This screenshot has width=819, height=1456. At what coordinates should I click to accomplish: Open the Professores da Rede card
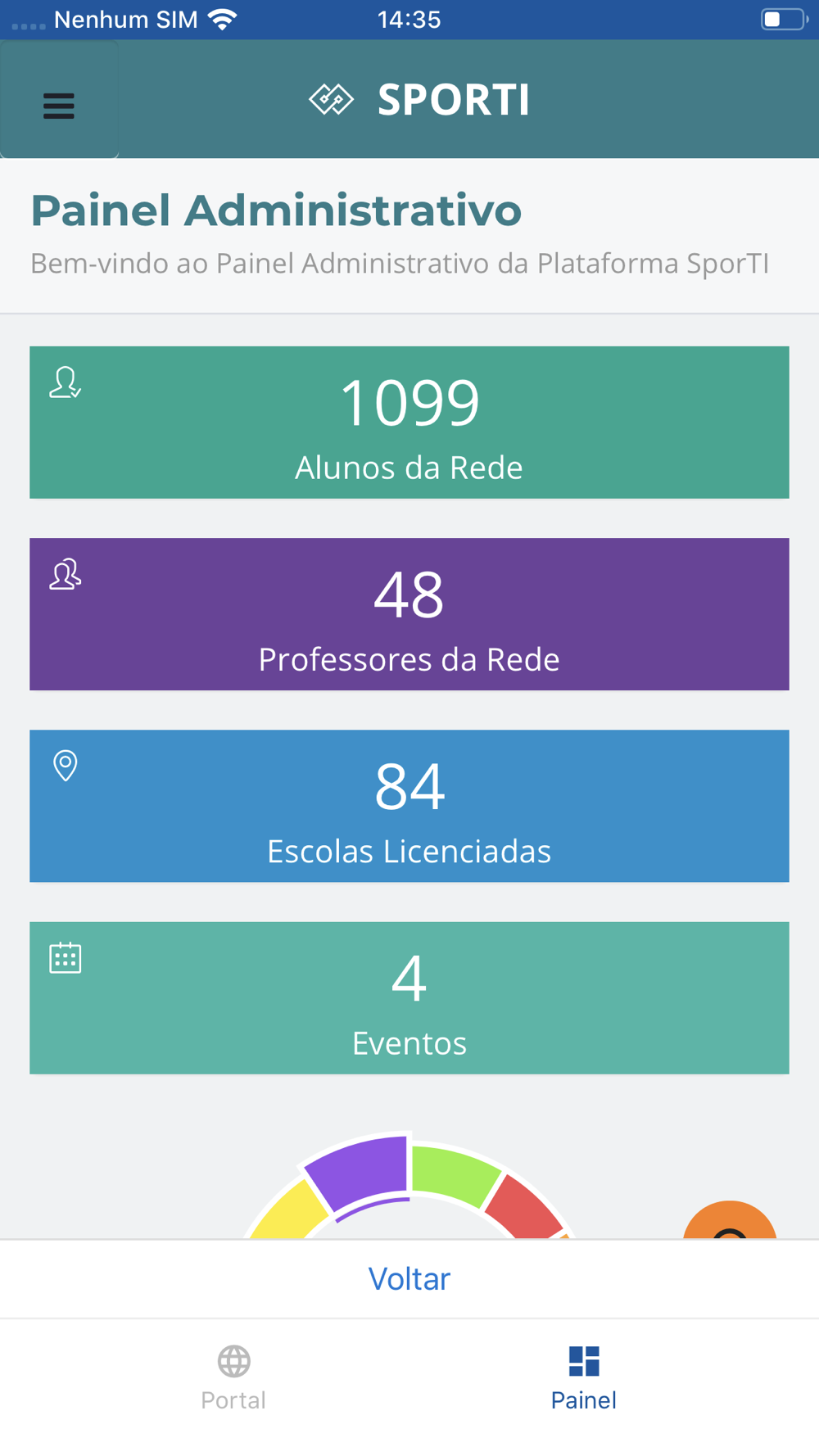[x=409, y=614]
